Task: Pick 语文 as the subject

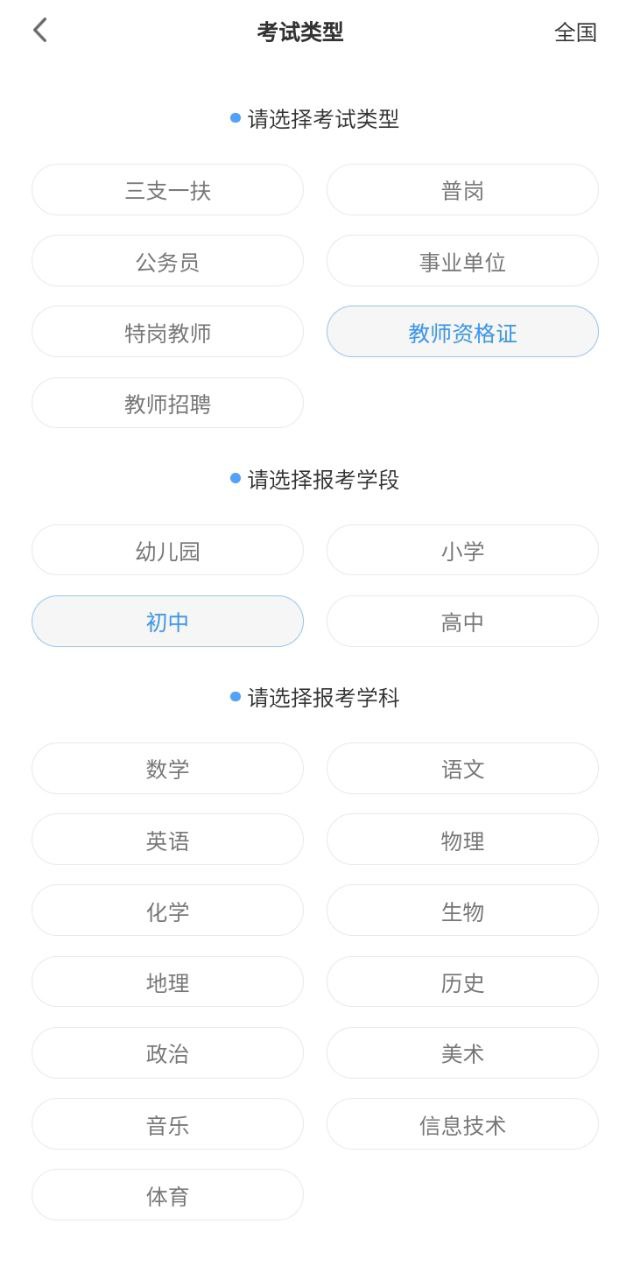Action: coord(462,768)
